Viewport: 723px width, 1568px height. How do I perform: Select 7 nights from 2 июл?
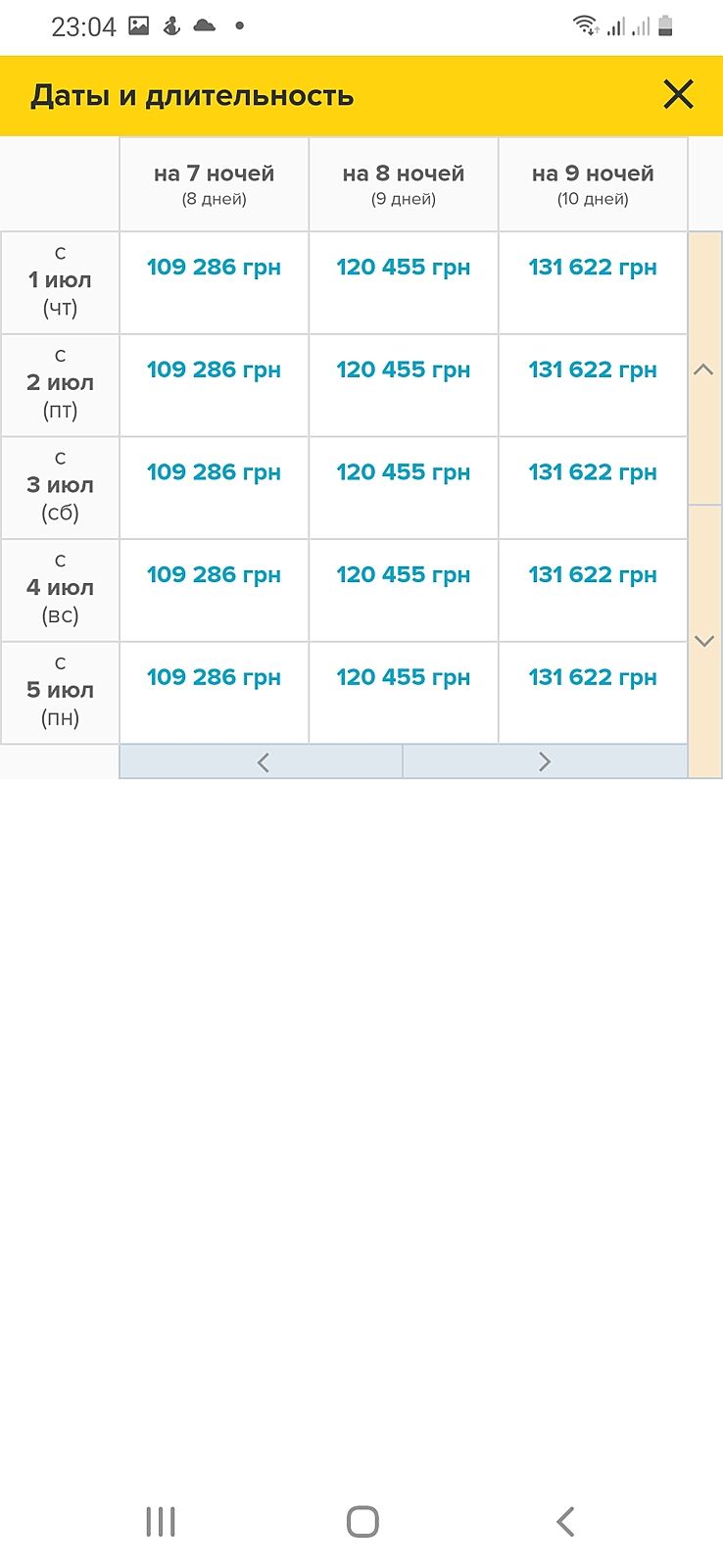point(214,370)
